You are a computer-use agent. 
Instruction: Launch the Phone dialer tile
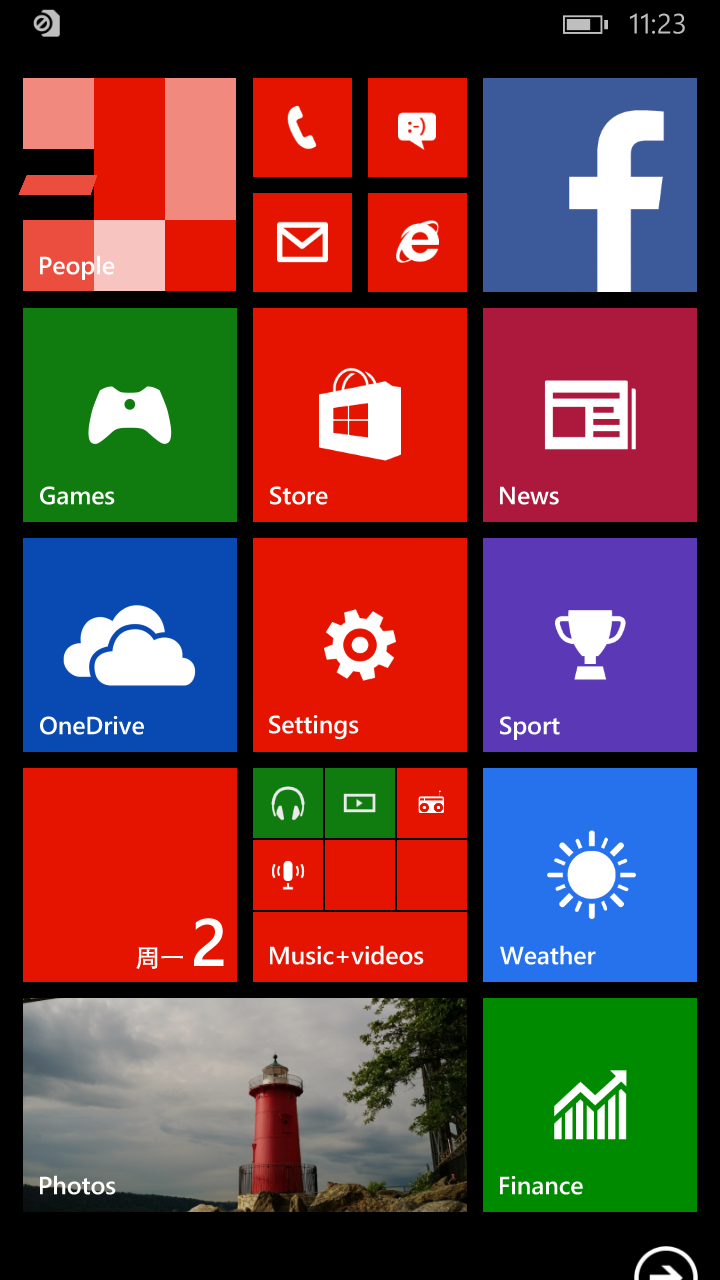(302, 128)
